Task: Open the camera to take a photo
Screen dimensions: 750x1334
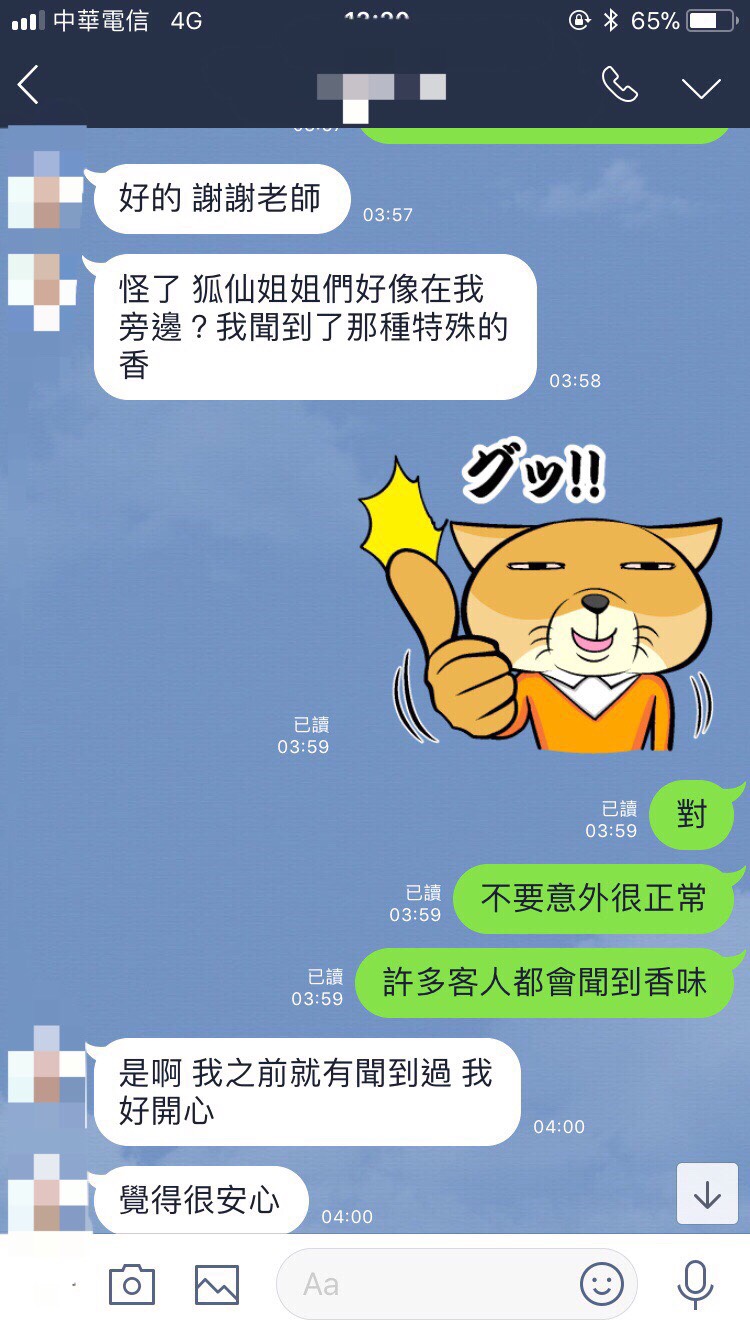Action: (132, 1284)
